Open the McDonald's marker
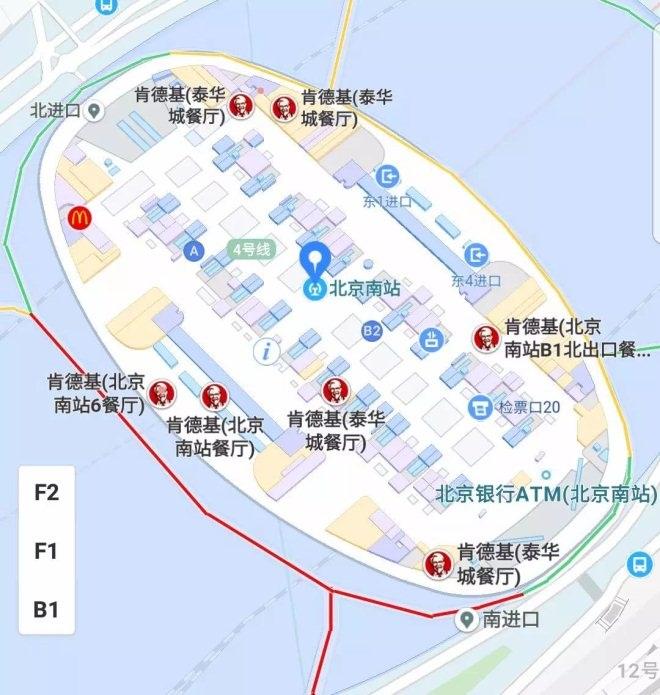This screenshot has width=660, height=695. [79, 217]
